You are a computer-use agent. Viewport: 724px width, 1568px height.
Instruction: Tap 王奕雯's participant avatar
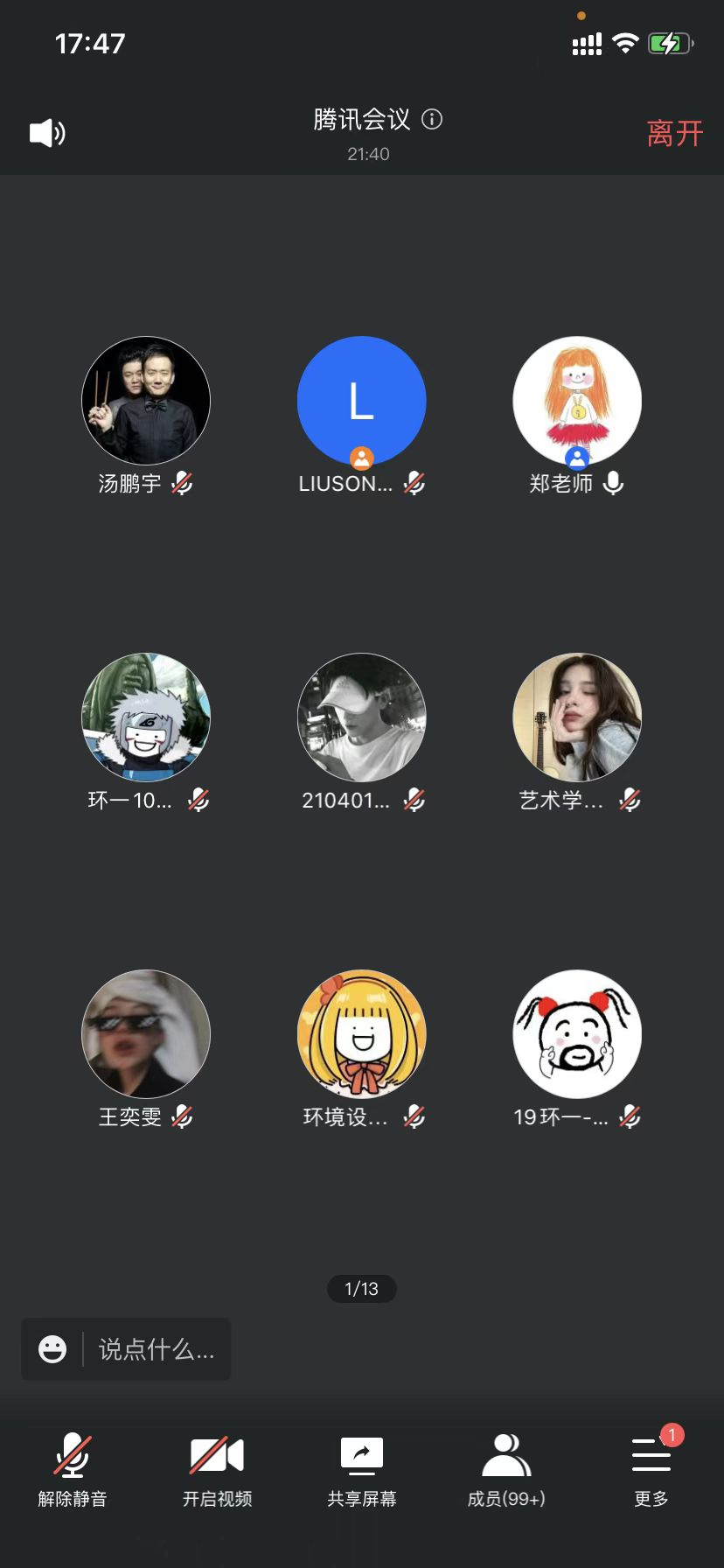[x=146, y=1033]
